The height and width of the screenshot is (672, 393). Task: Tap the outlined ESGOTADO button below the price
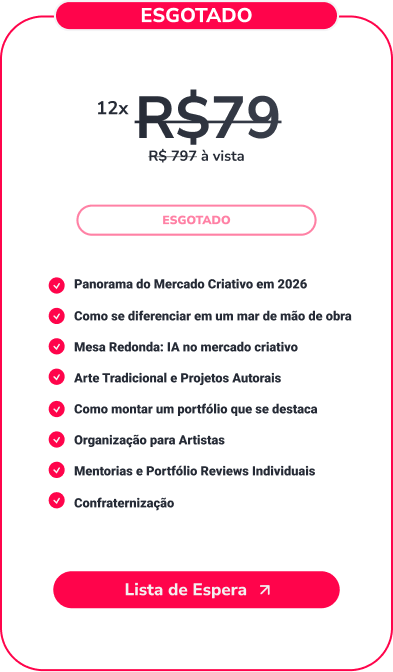(196, 220)
